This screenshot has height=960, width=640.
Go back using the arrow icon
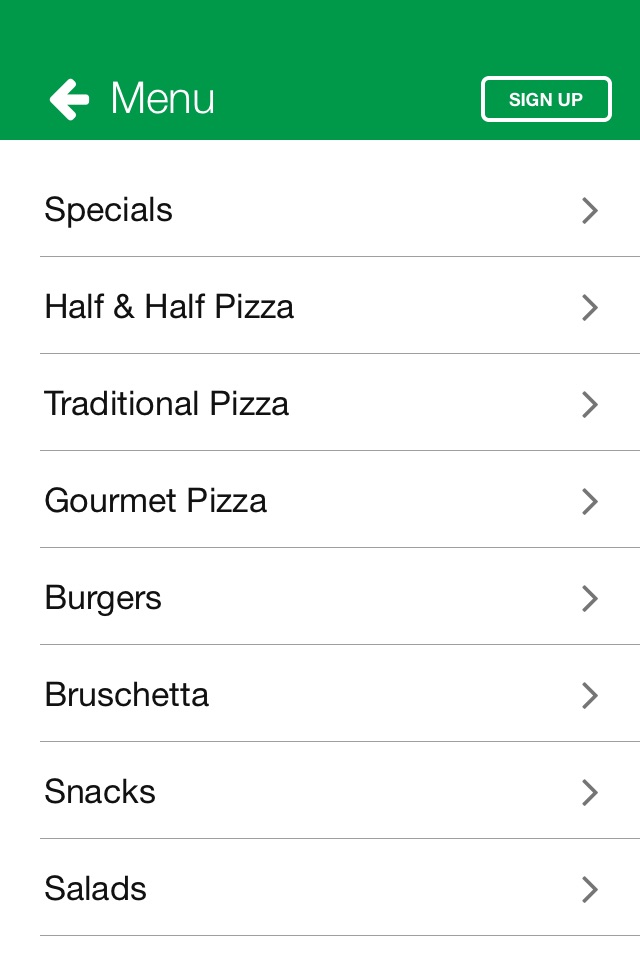[x=69, y=99]
